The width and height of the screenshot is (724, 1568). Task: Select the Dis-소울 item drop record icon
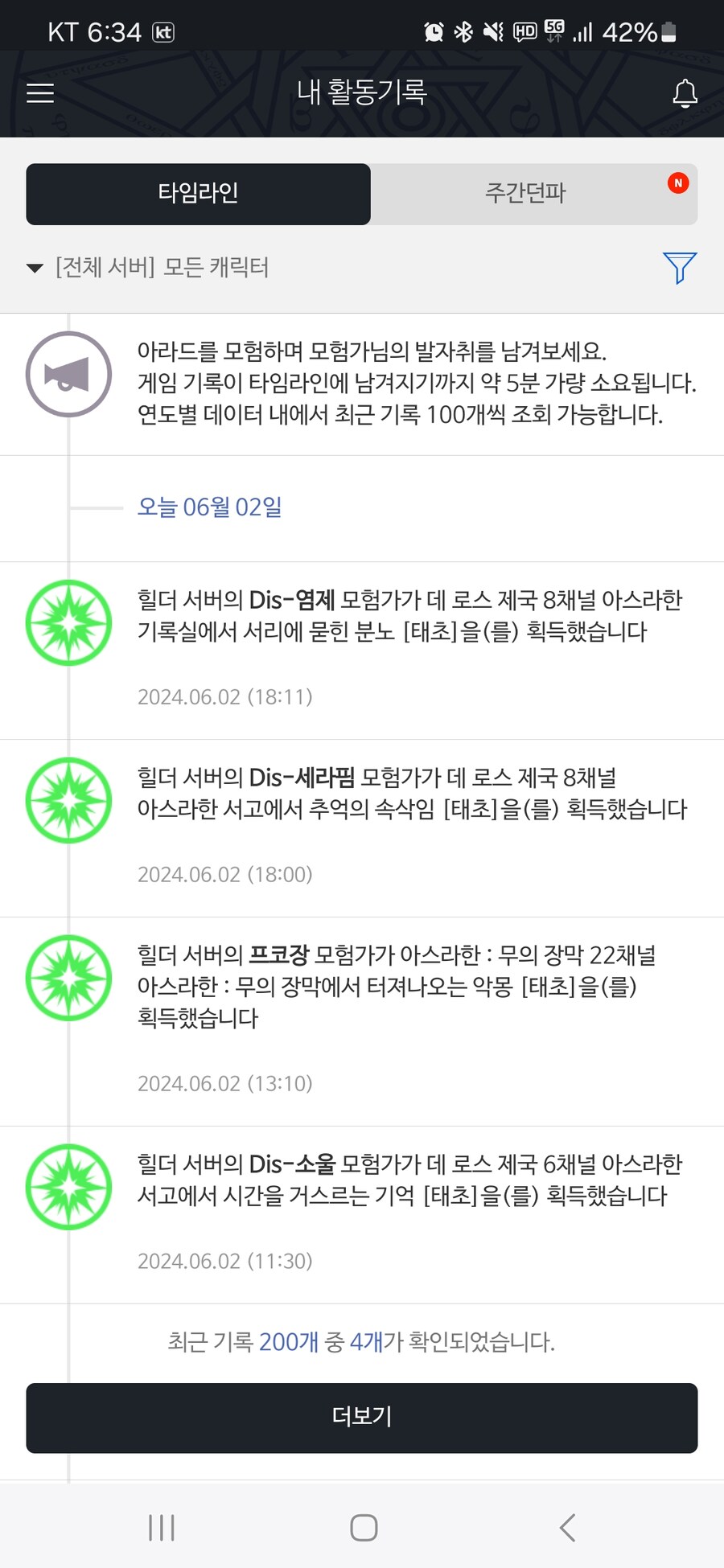point(68,1186)
